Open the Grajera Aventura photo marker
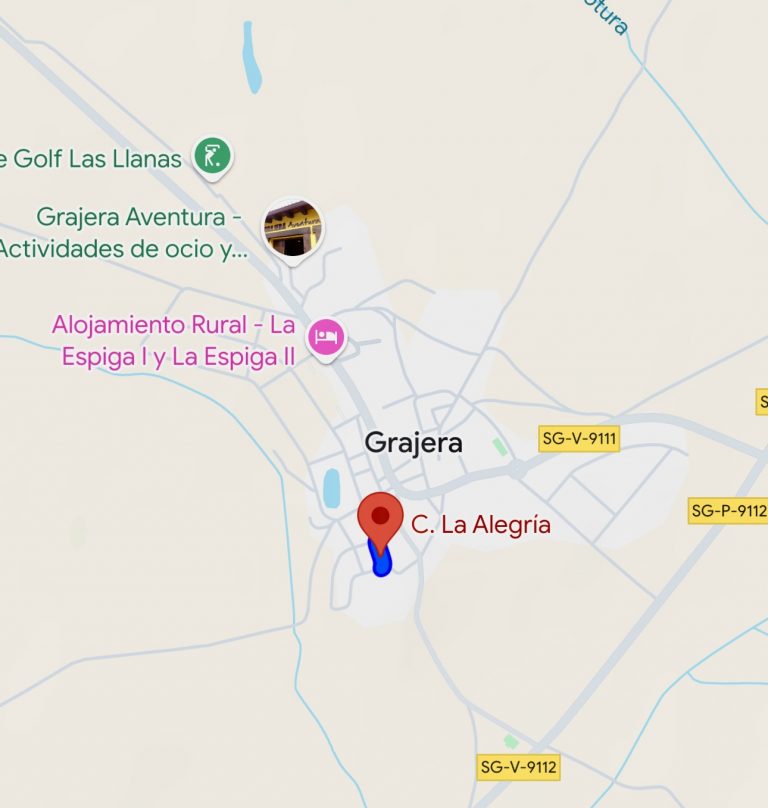 [293, 226]
